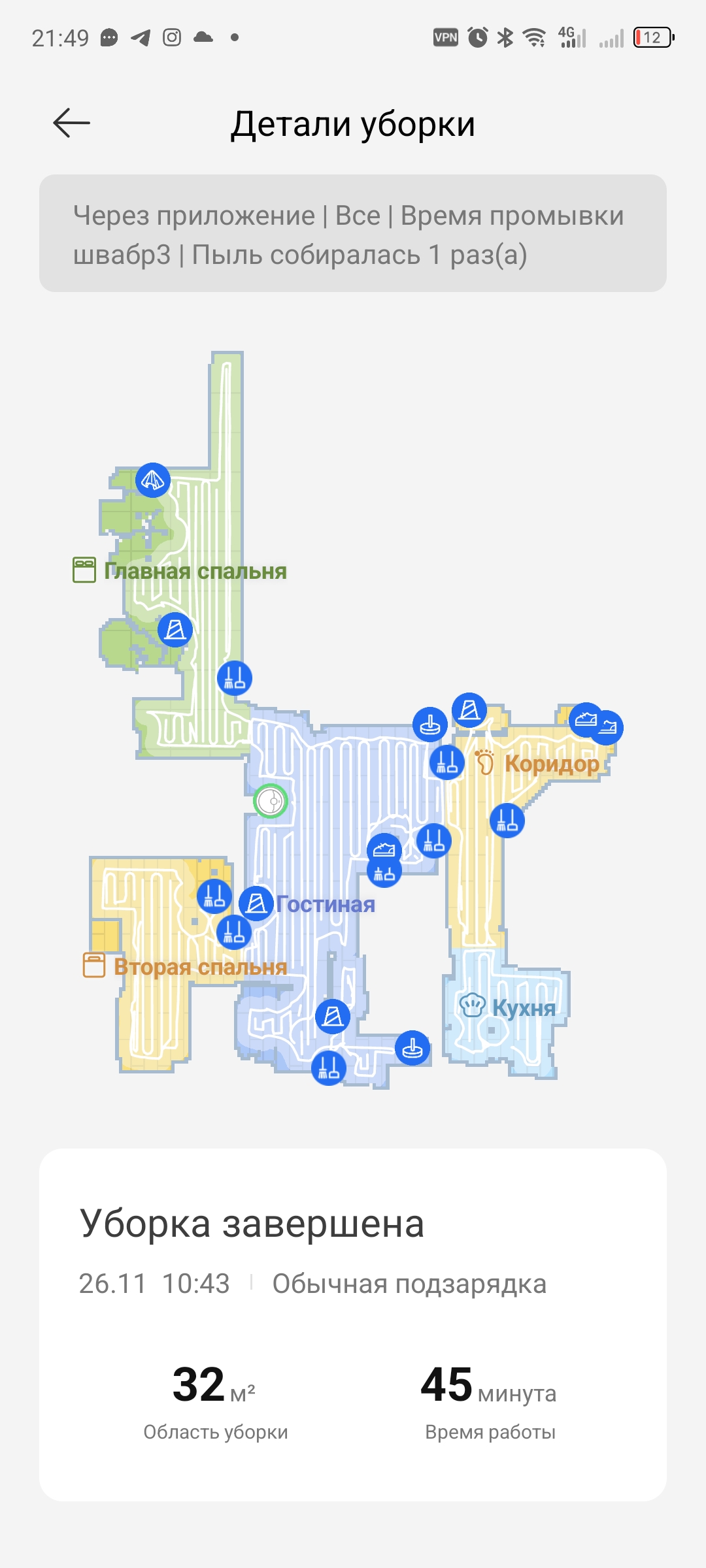Tap the robot dock marker on the map
Image resolution: width=706 pixels, height=1568 pixels.
tap(271, 801)
